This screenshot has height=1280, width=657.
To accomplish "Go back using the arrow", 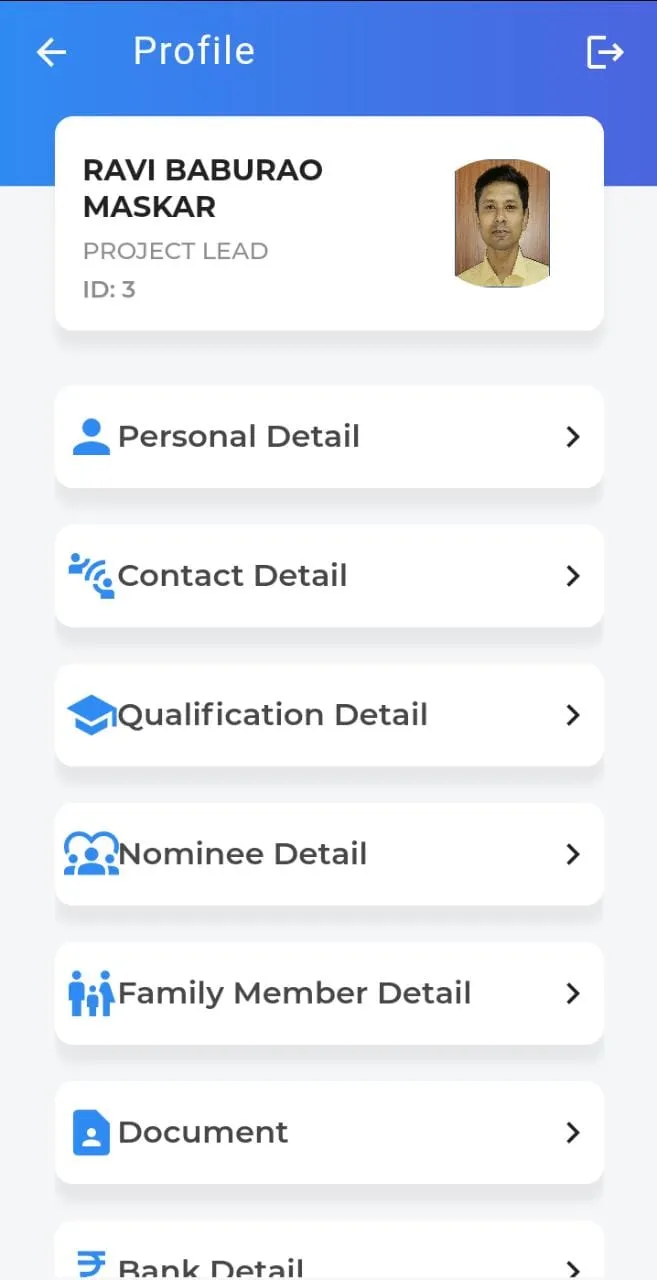I will pyautogui.click(x=51, y=52).
